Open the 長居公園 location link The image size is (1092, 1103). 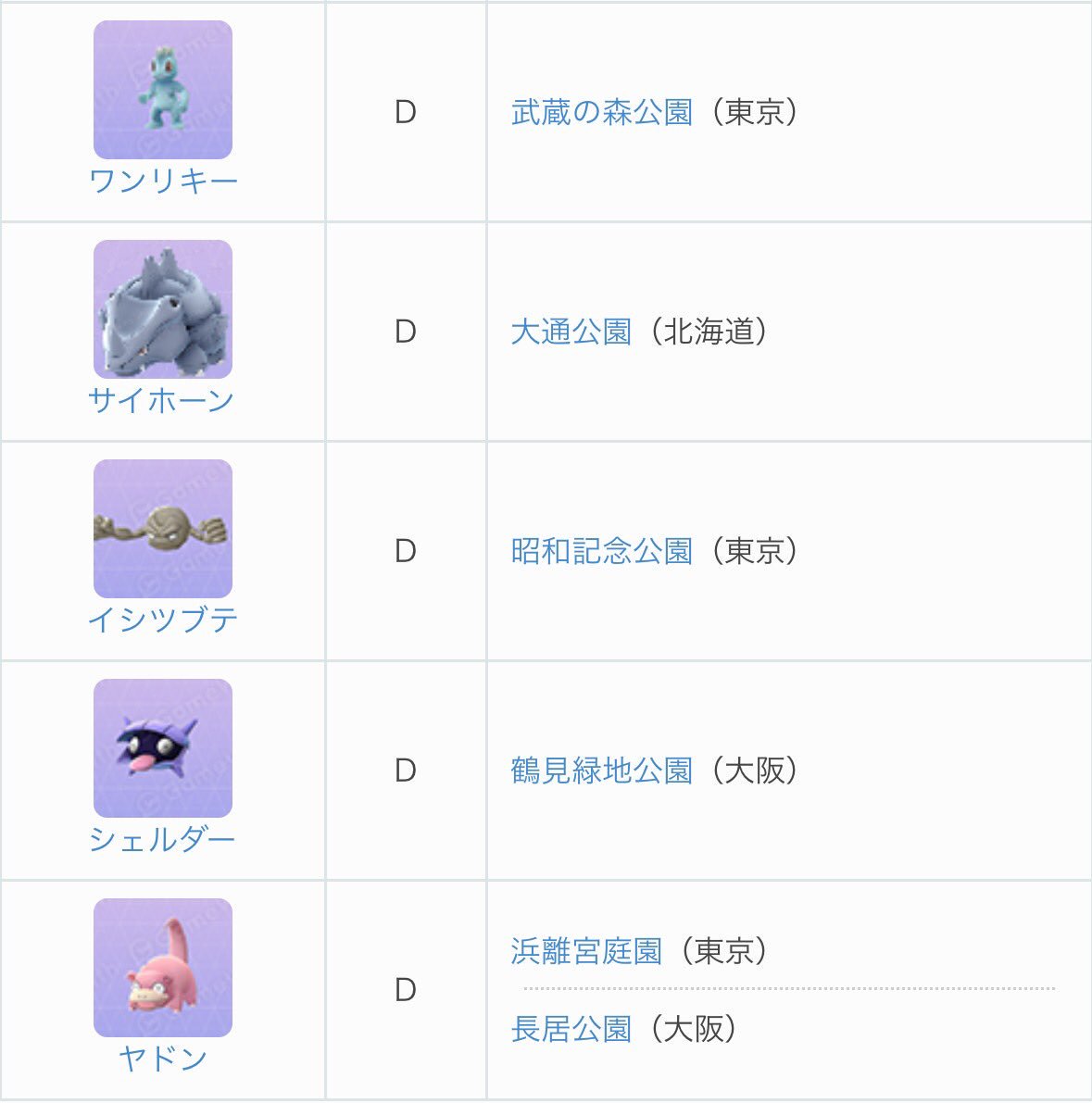[571, 1029]
